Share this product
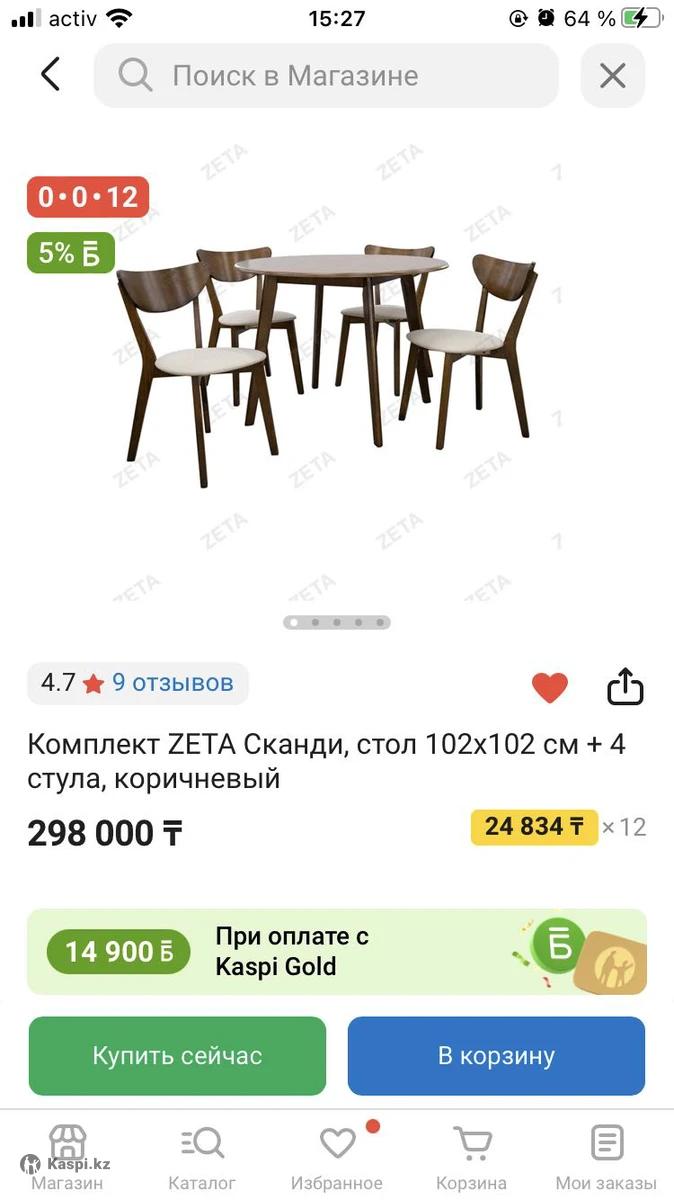The image size is (674, 1200). coord(625,687)
